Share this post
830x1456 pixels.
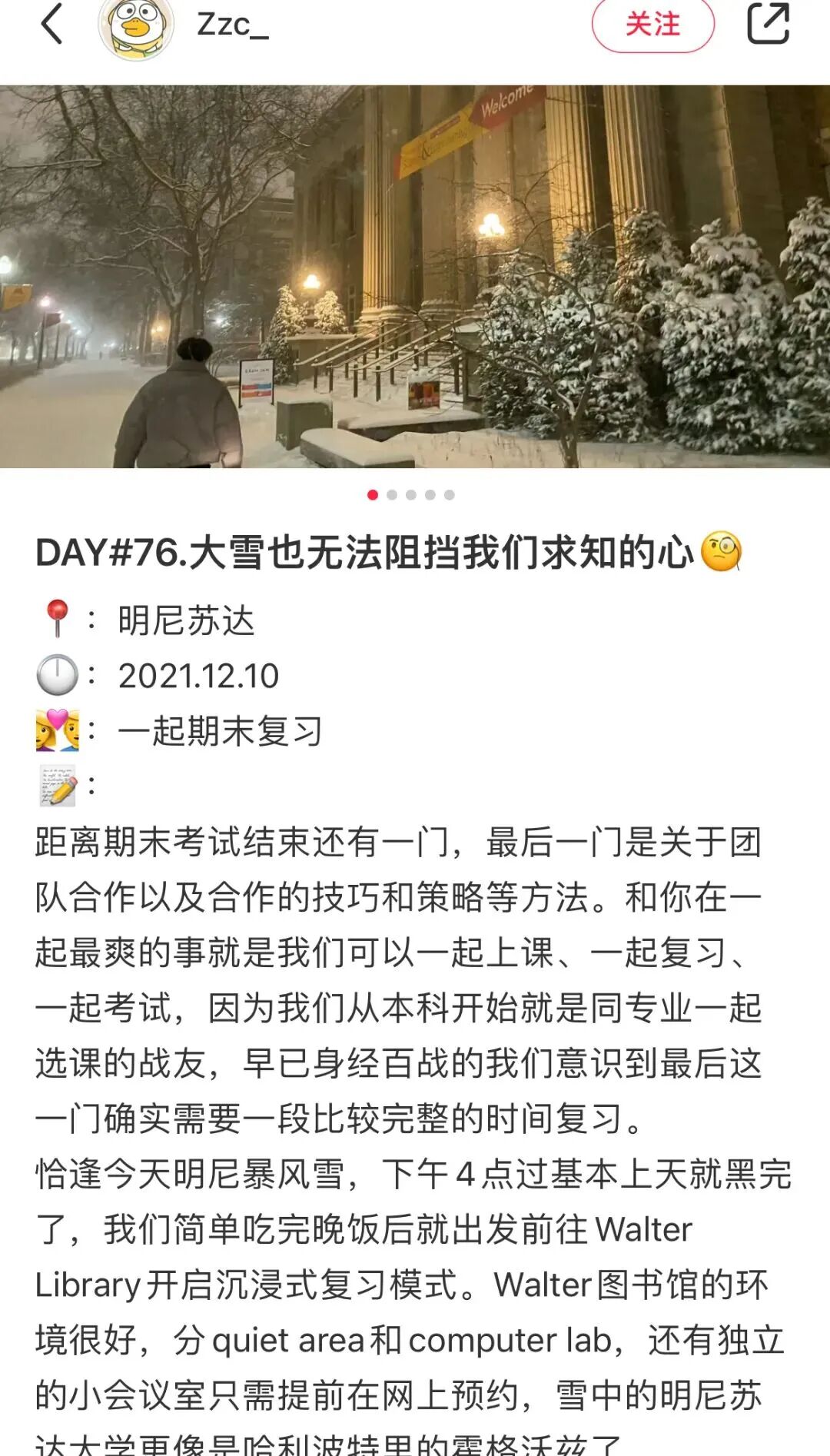coord(768,23)
